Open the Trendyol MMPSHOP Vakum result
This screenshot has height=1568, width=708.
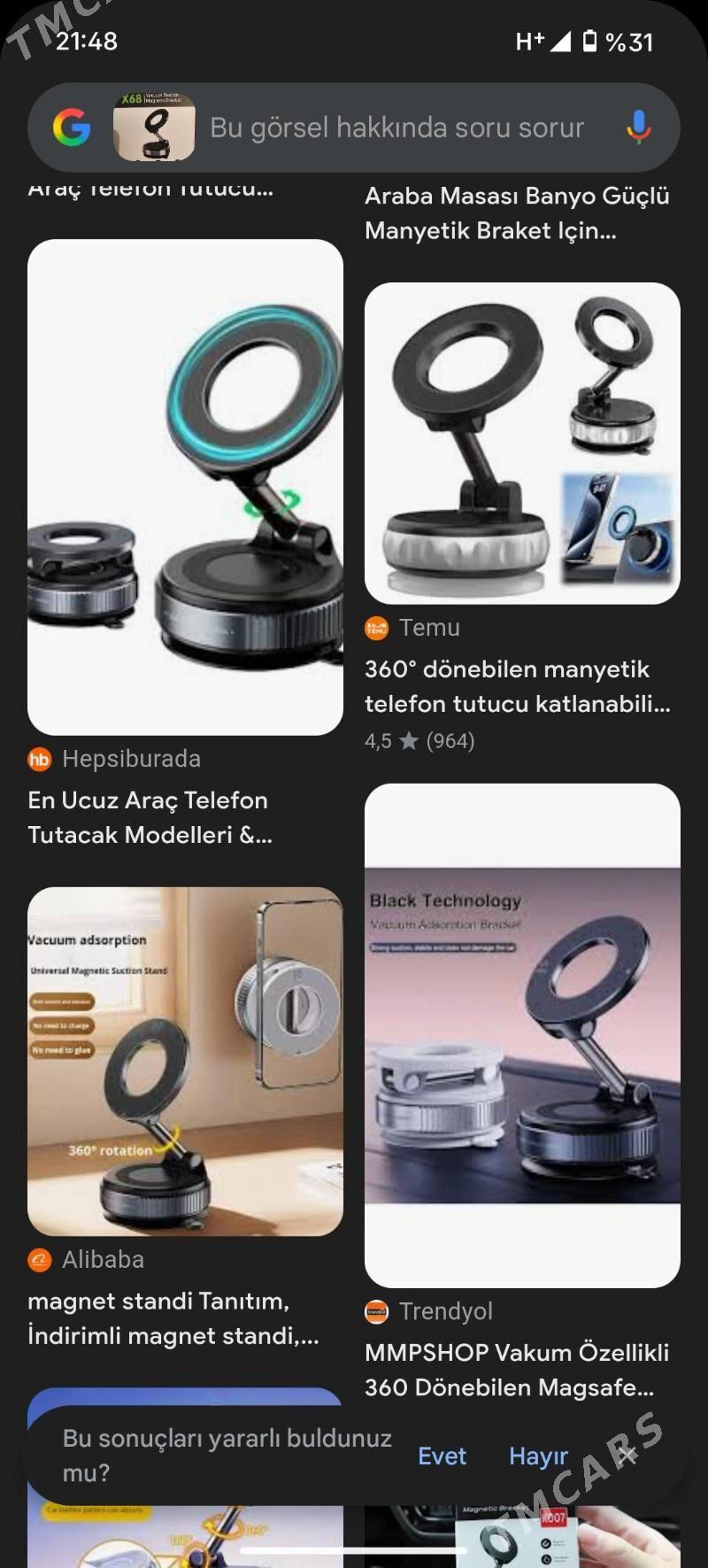522,1034
